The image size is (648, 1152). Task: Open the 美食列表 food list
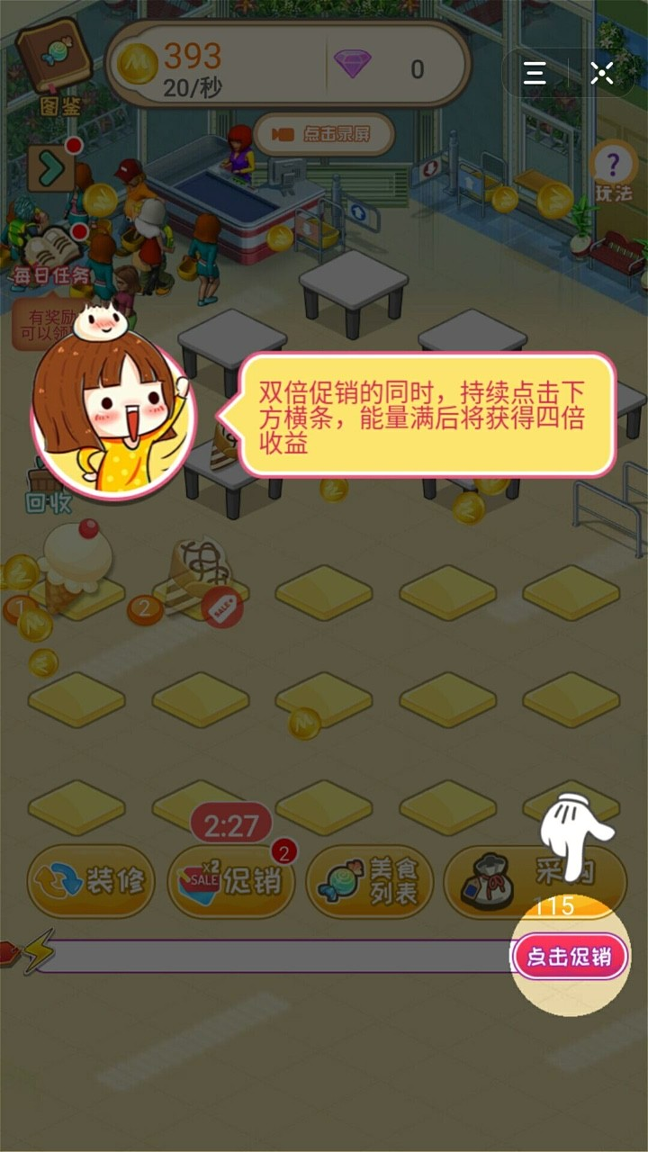pyautogui.click(x=370, y=881)
